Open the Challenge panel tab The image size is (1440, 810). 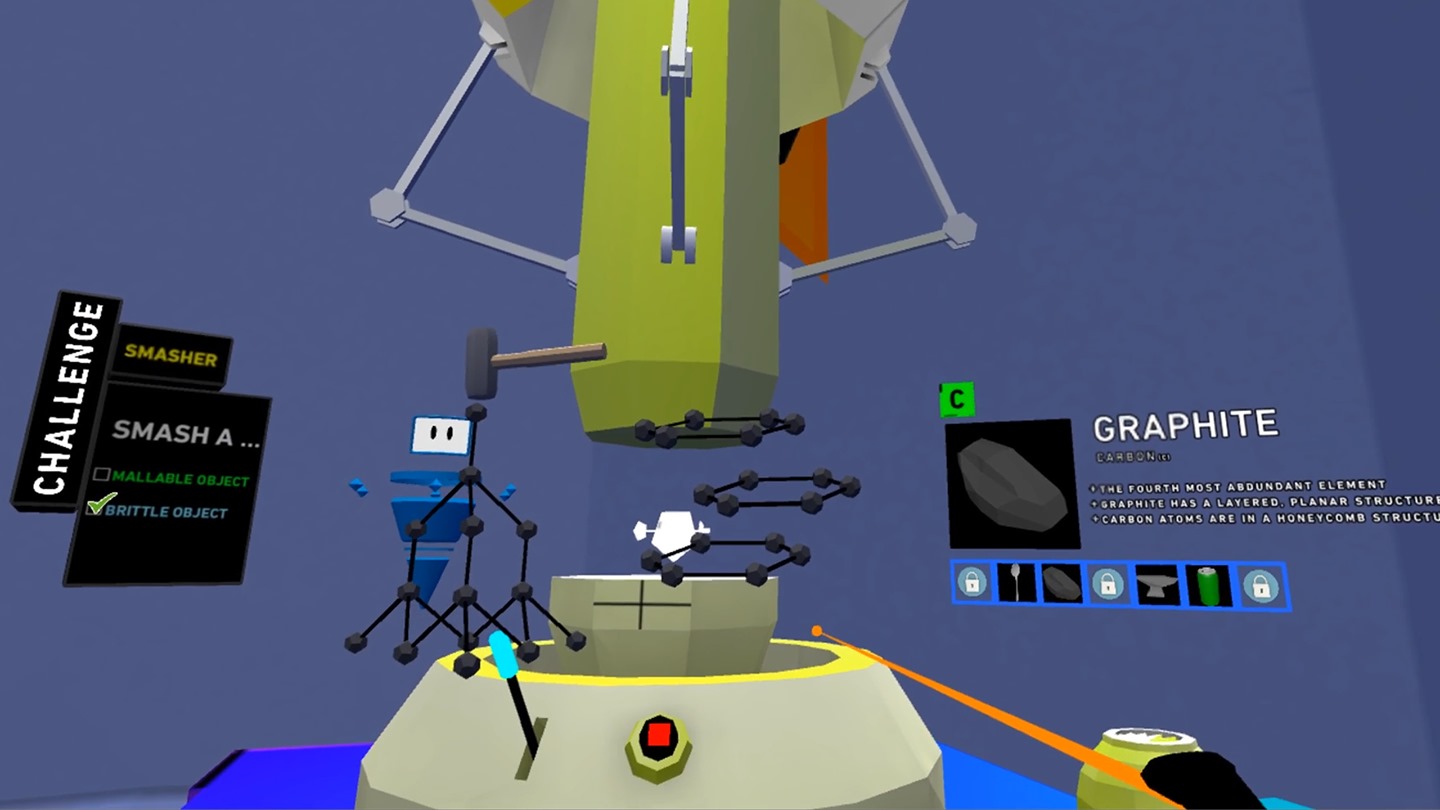(x=67, y=399)
